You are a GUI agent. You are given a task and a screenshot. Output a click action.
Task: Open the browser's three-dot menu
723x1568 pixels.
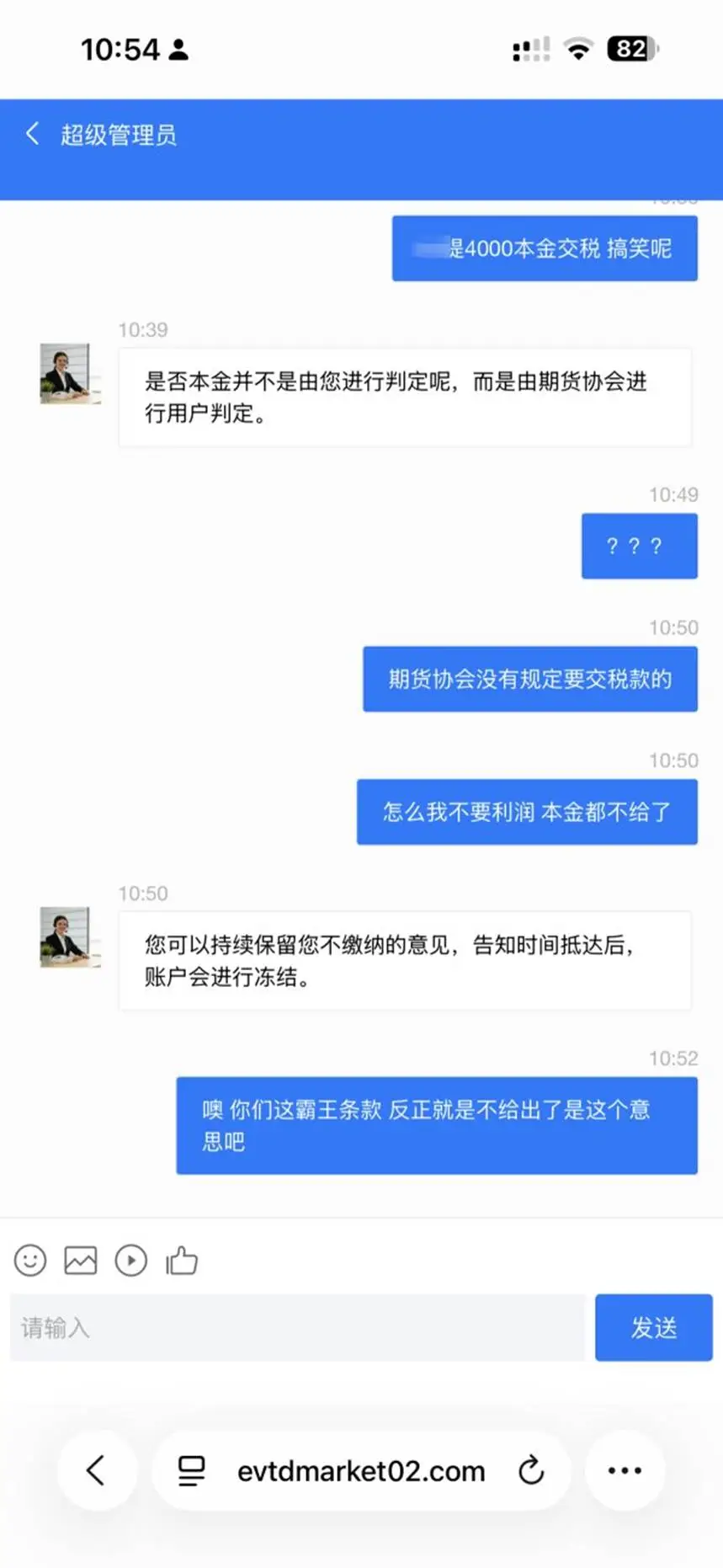tap(625, 1470)
